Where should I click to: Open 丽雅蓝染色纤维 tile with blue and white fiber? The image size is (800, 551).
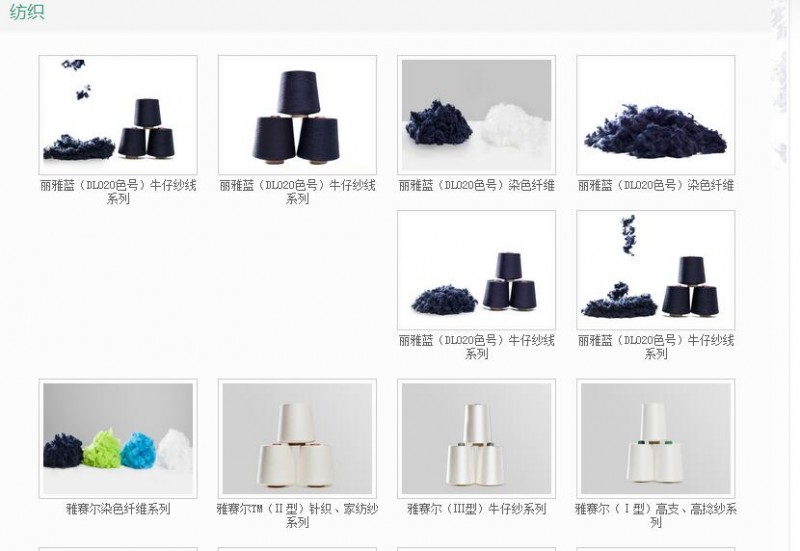(x=476, y=115)
